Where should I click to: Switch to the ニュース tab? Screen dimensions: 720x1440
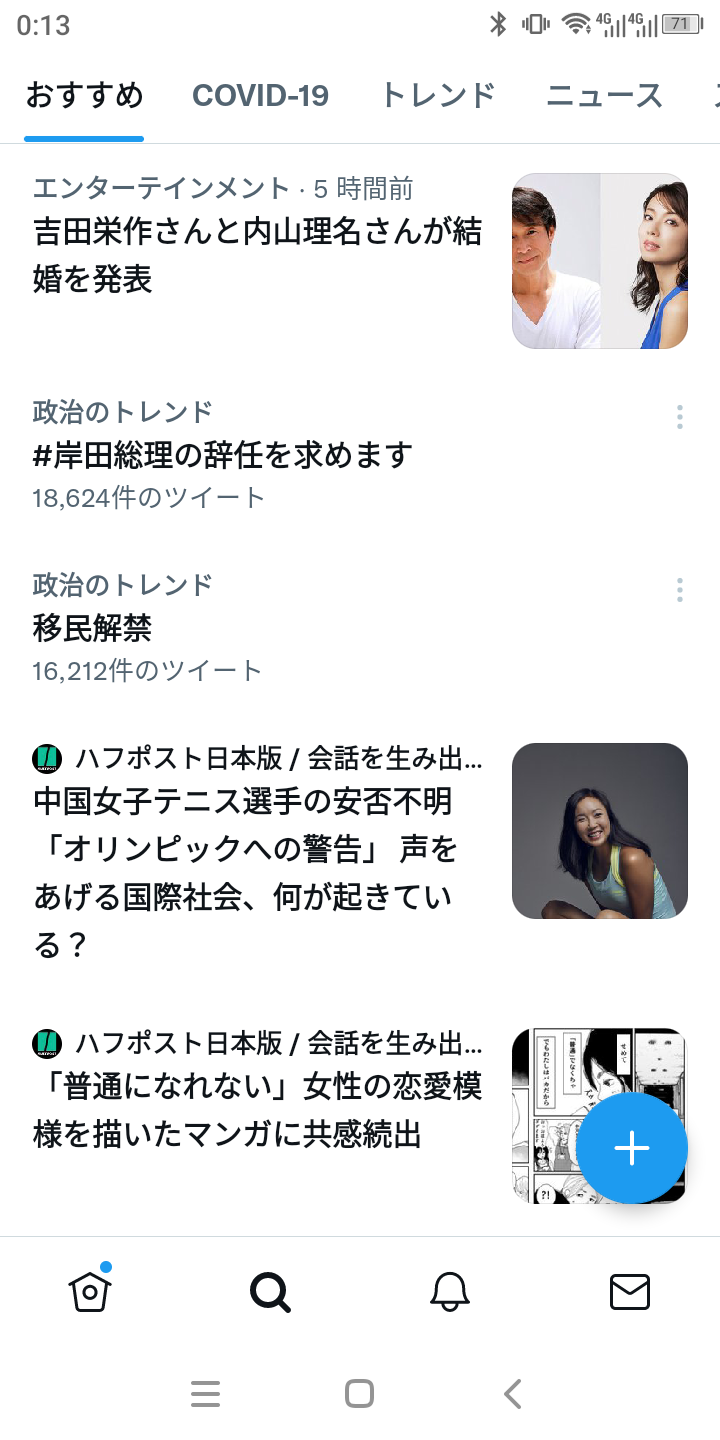click(x=604, y=95)
